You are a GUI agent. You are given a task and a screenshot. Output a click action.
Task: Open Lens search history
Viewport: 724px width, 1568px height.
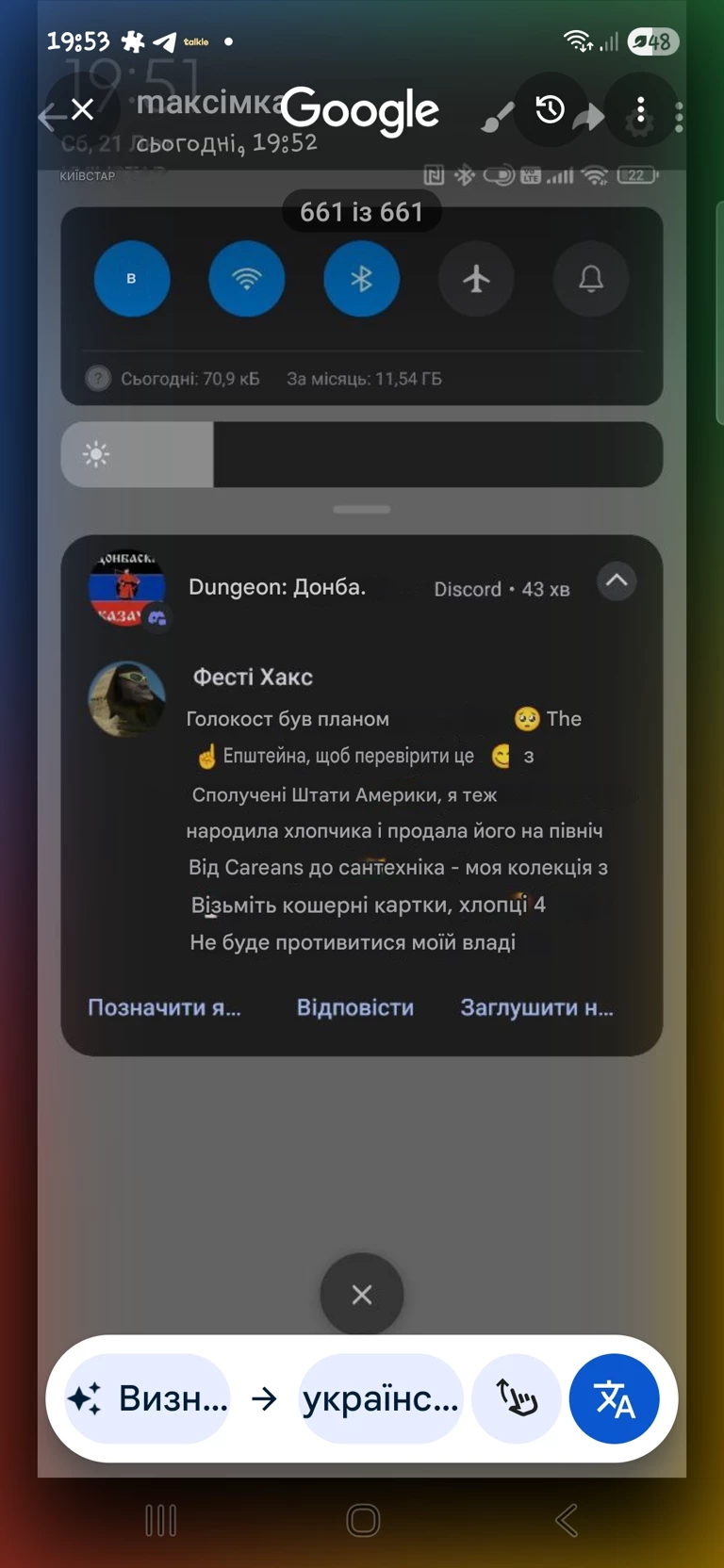551,110
